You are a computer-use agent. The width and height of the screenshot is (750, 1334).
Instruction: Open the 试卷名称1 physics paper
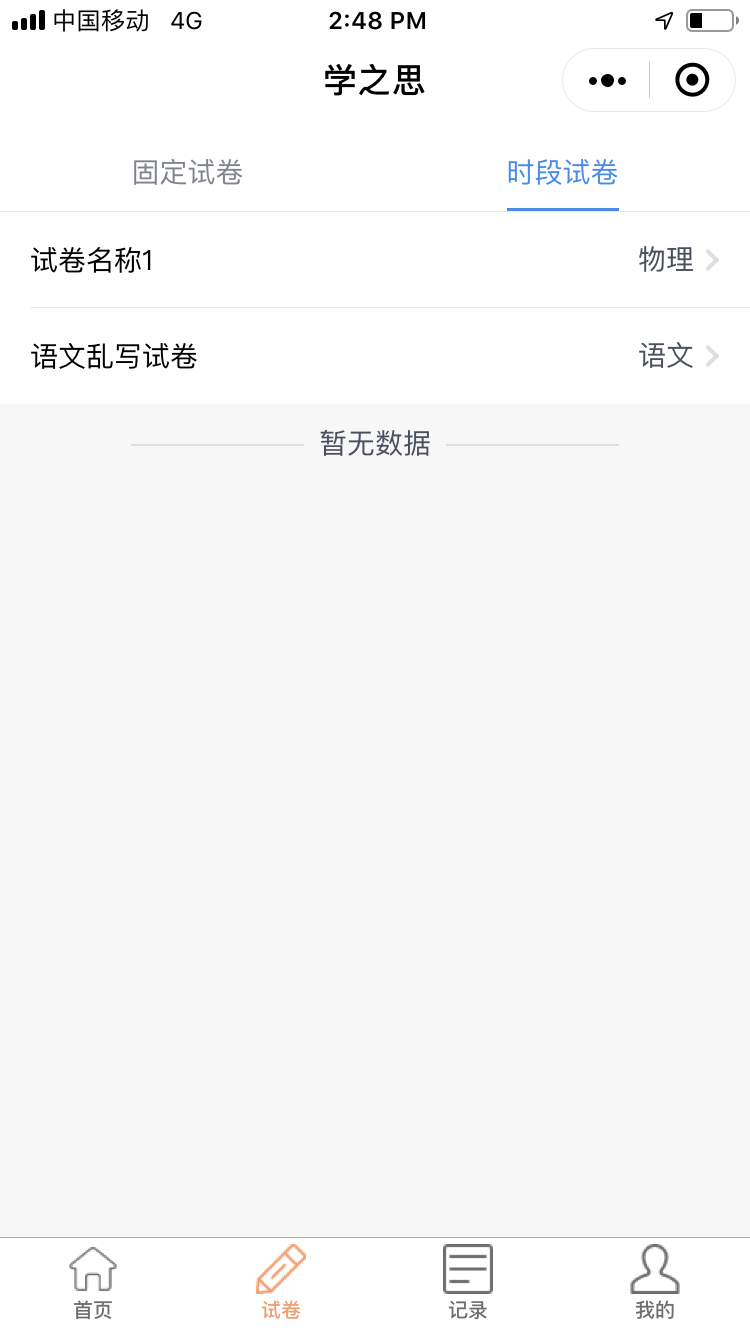tap(375, 261)
